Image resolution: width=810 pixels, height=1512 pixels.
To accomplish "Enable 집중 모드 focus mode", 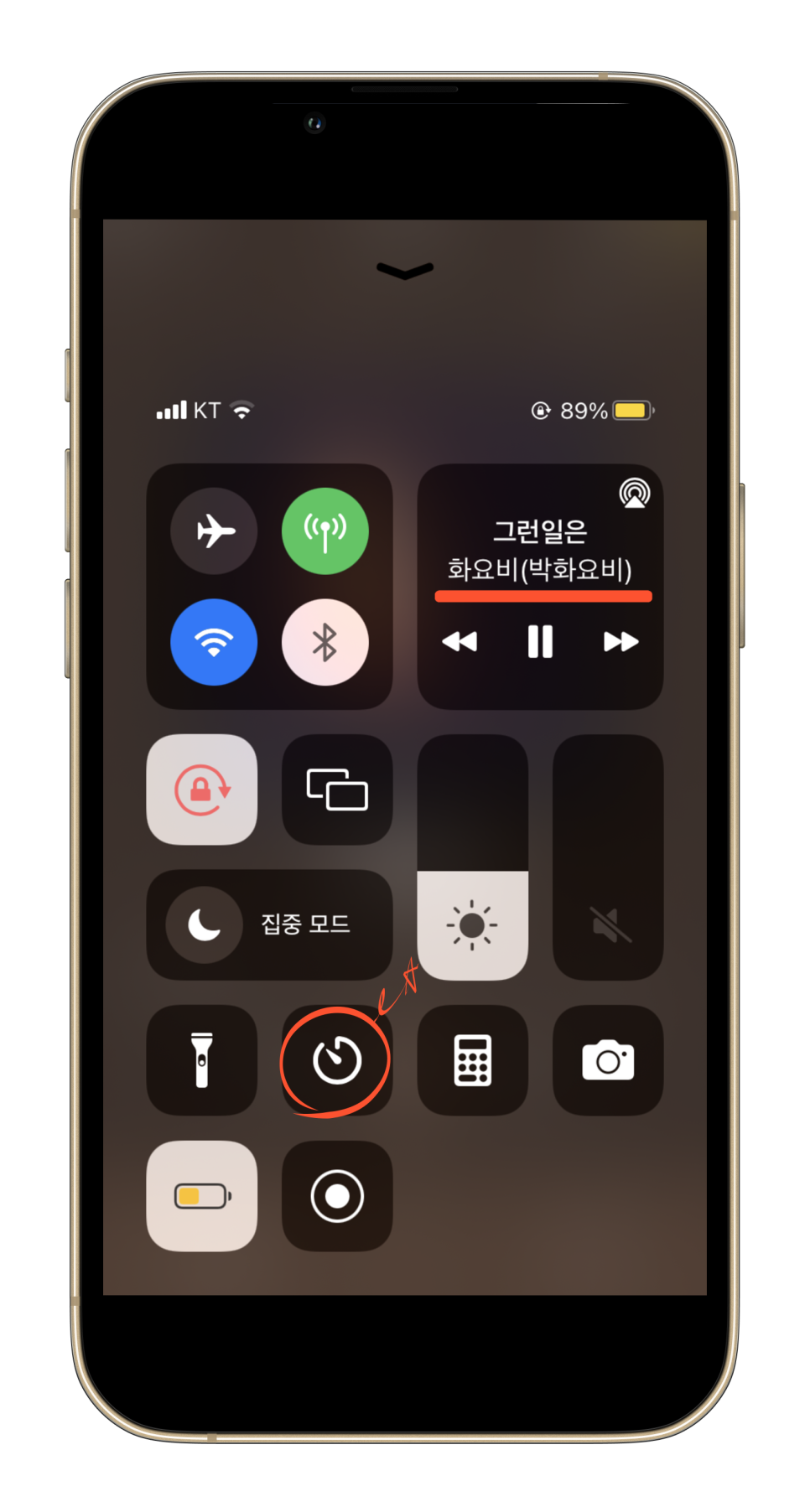I will click(269, 924).
